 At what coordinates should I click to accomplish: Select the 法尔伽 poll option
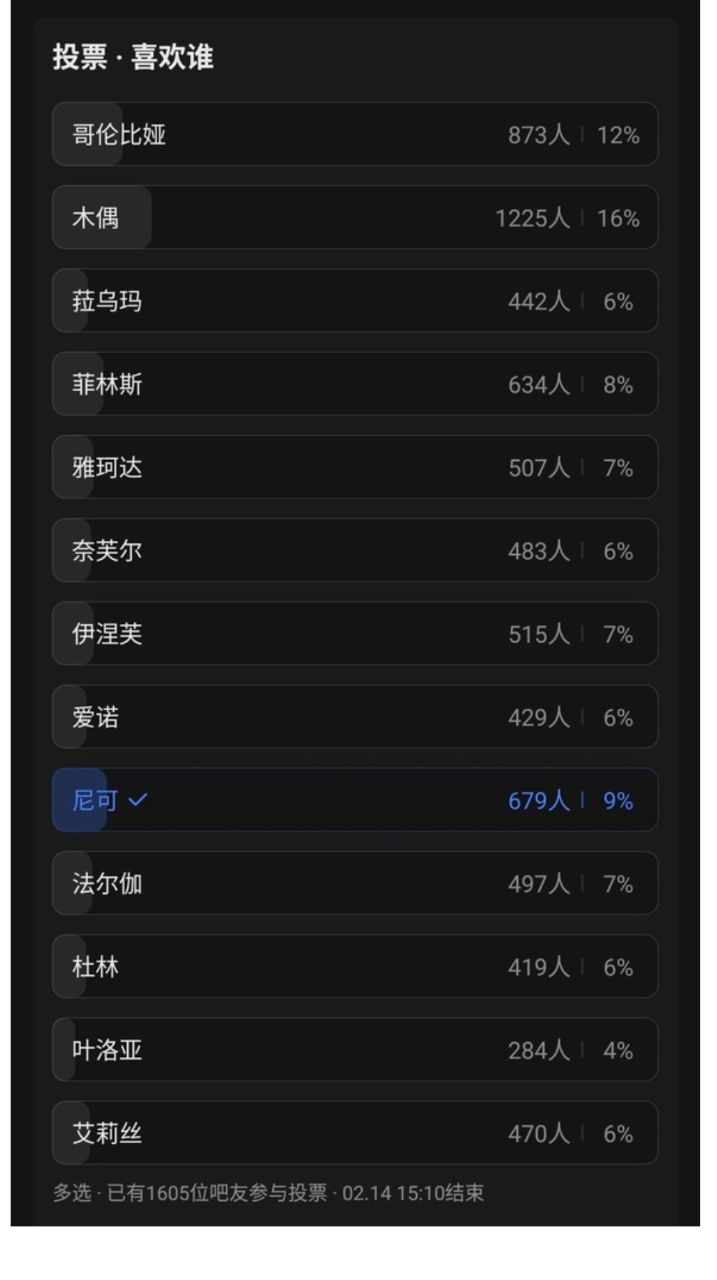[354, 883]
